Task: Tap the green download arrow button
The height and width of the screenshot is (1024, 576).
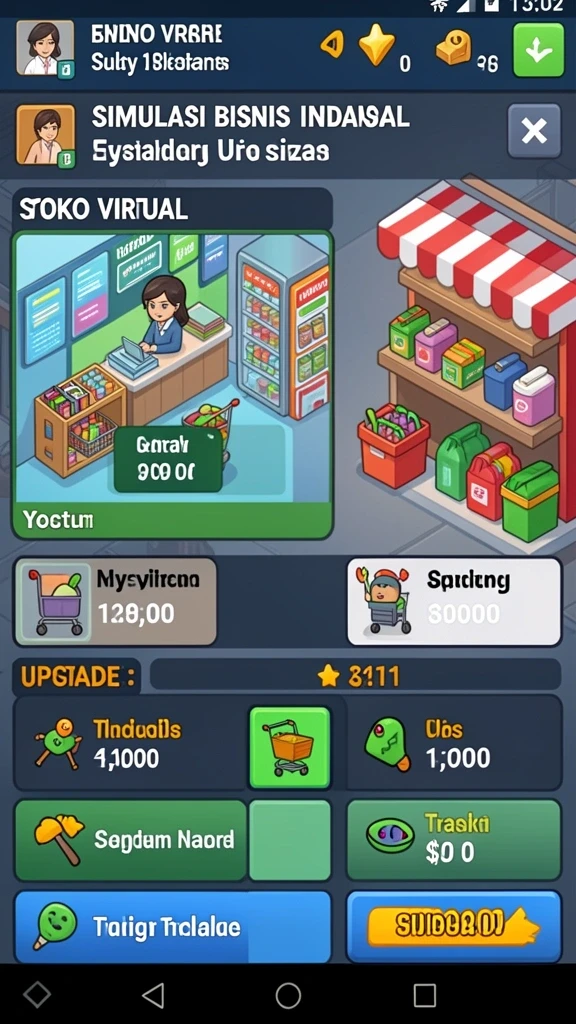Action: pyautogui.click(x=538, y=50)
